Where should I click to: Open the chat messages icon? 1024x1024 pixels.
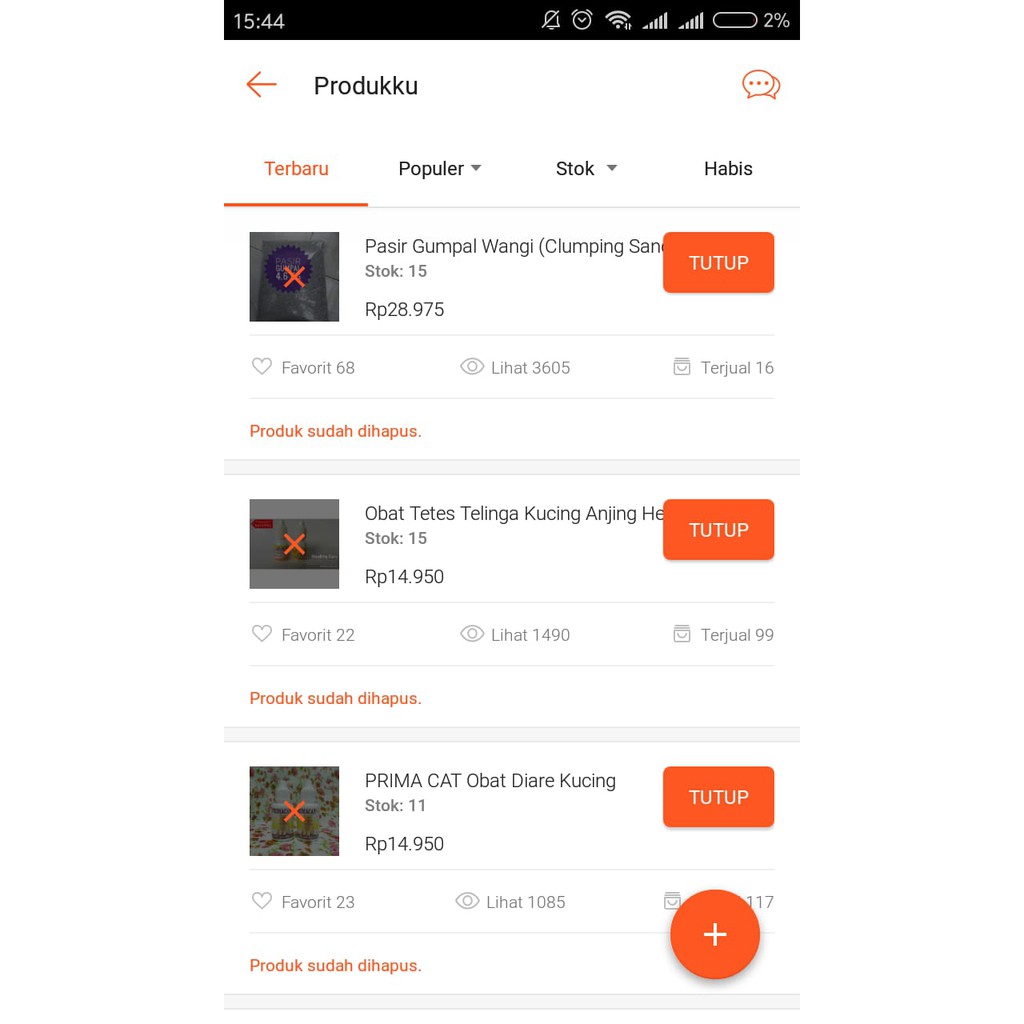point(760,85)
